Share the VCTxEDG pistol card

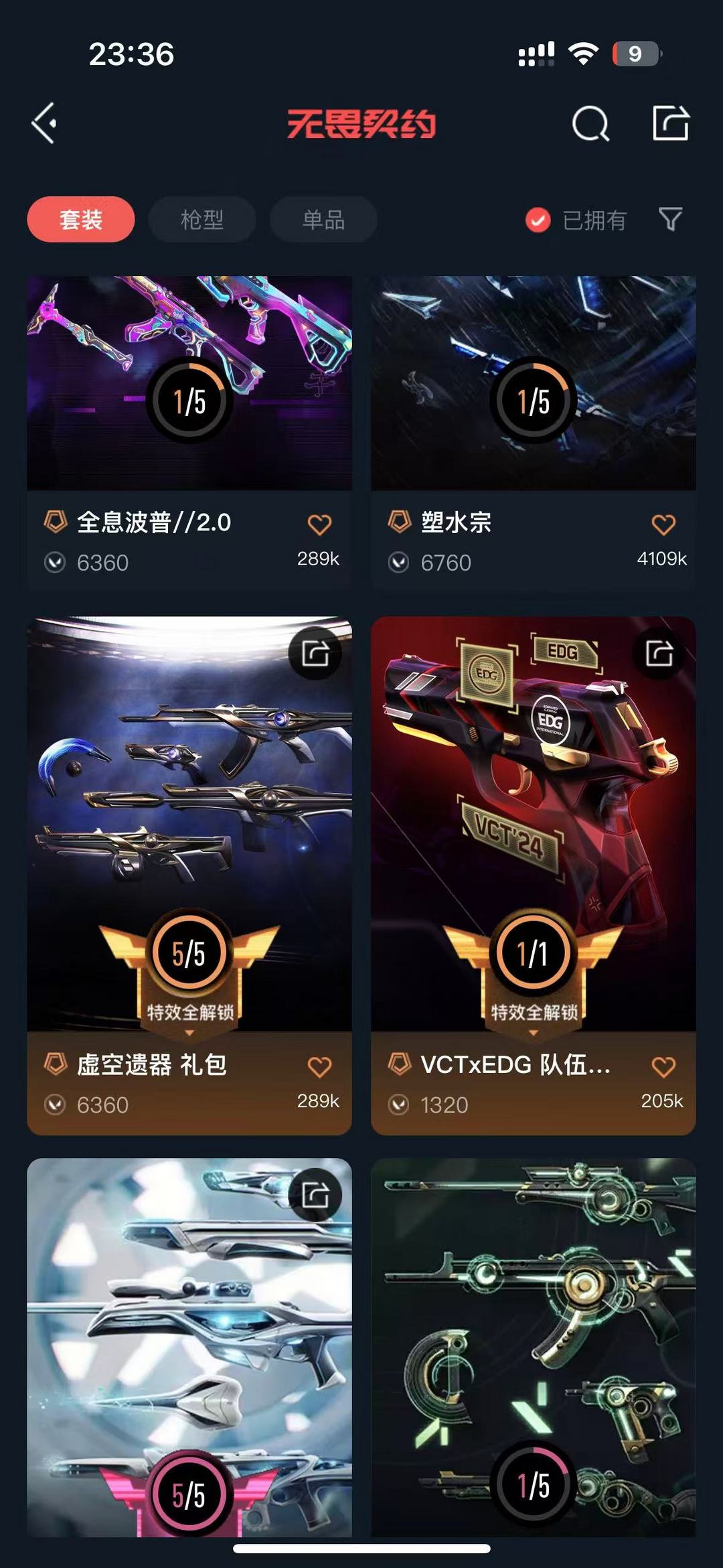(x=659, y=653)
